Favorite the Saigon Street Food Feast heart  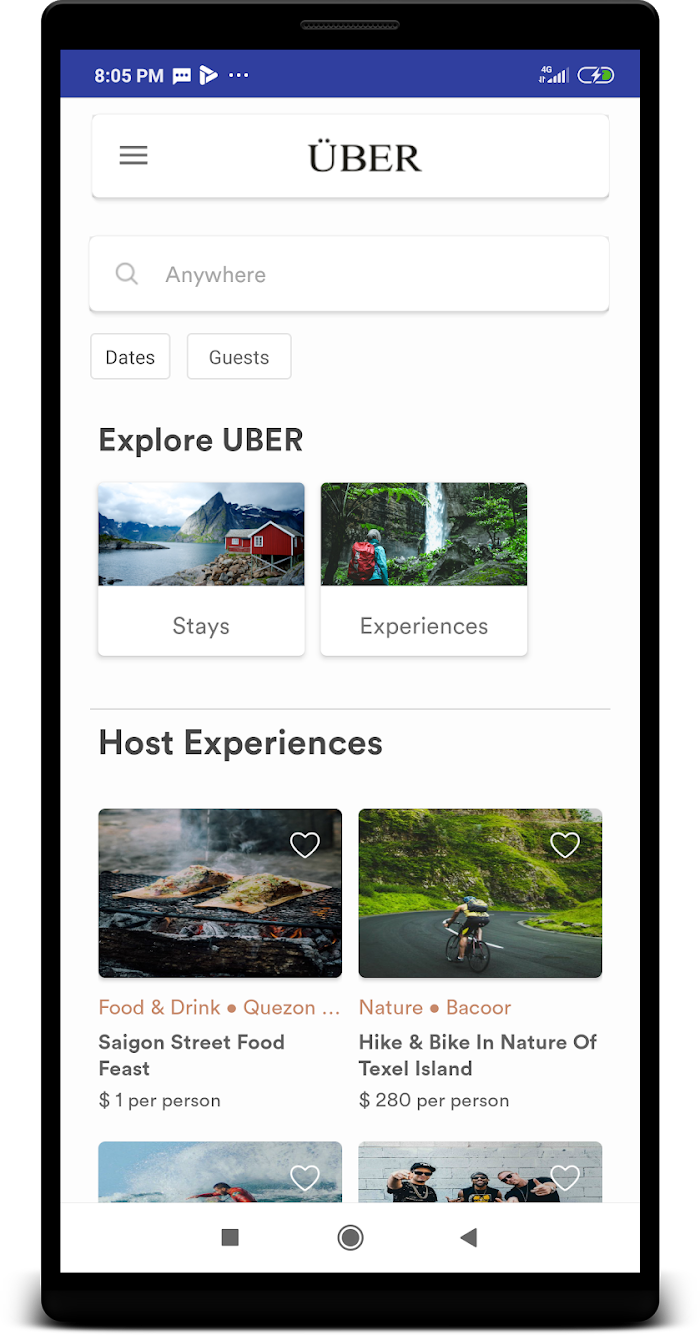coord(305,845)
